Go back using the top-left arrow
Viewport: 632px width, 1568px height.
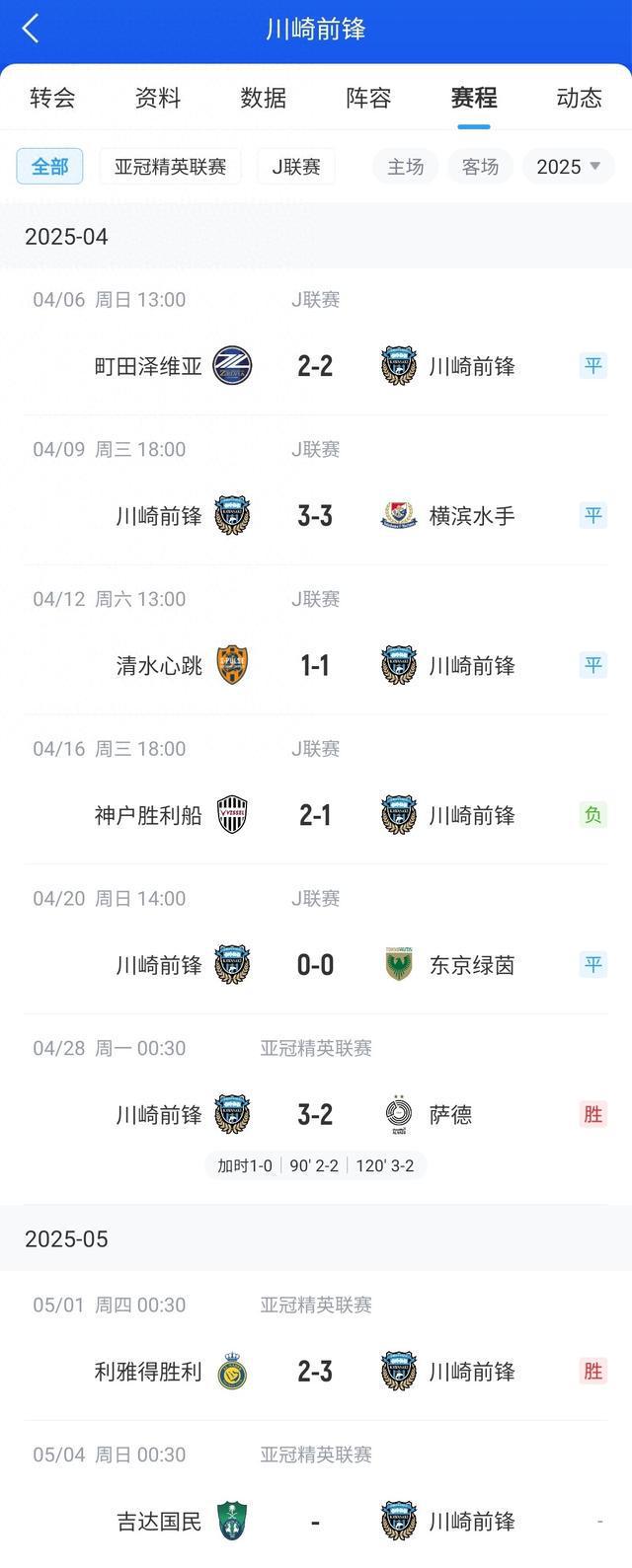[31, 29]
